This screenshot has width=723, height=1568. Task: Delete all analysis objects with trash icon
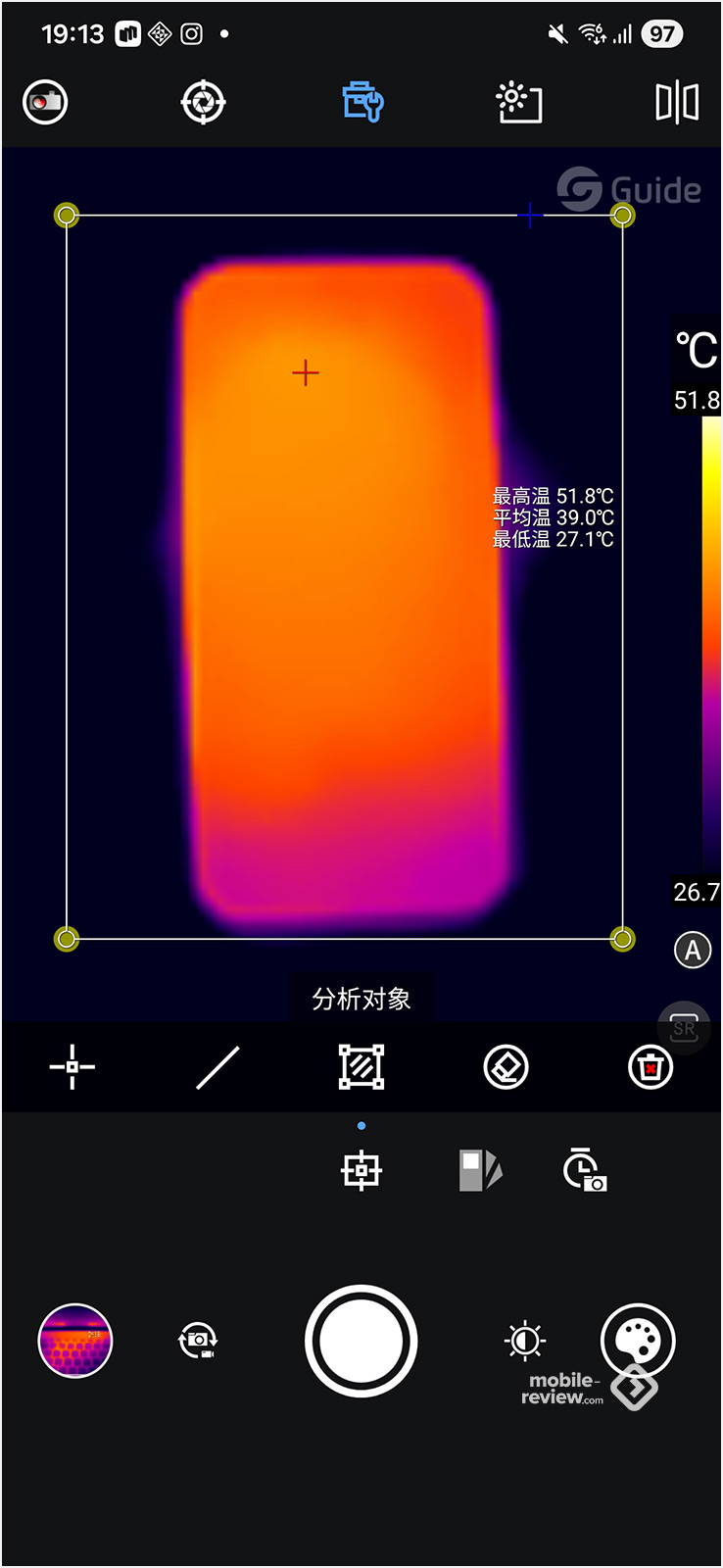(x=651, y=1067)
